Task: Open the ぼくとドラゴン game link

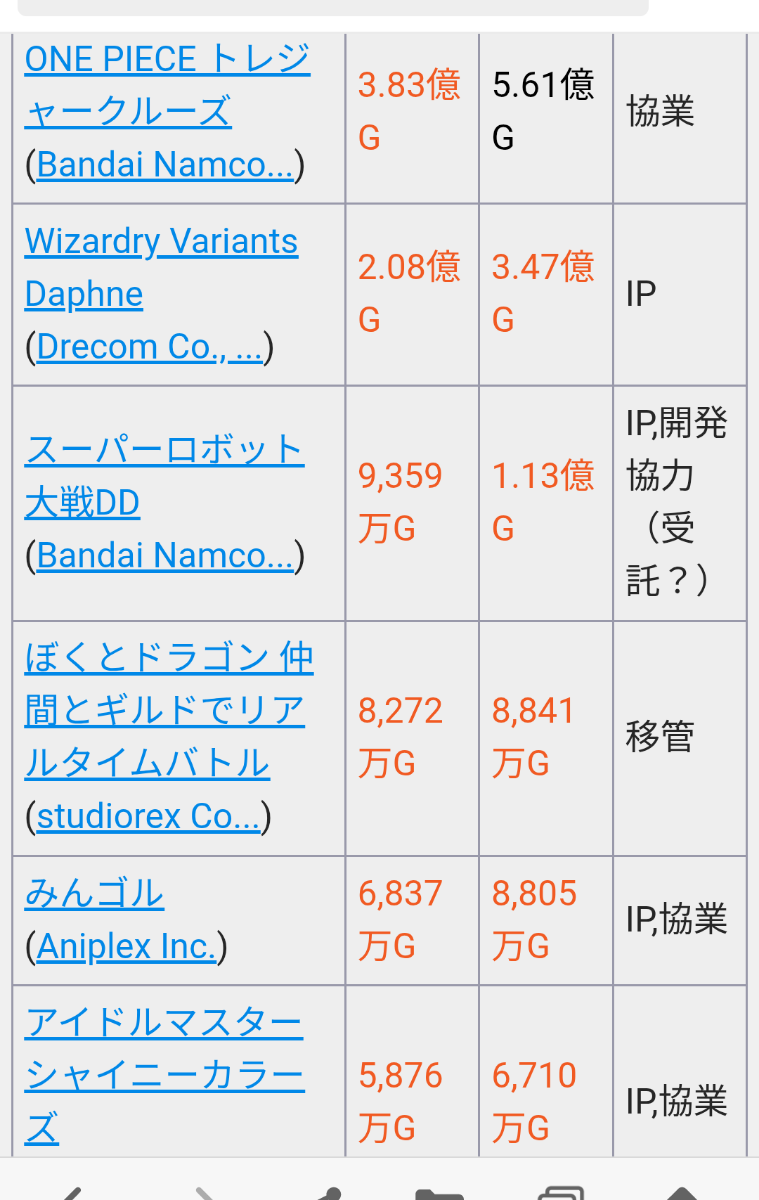Action: pyautogui.click(x=169, y=711)
